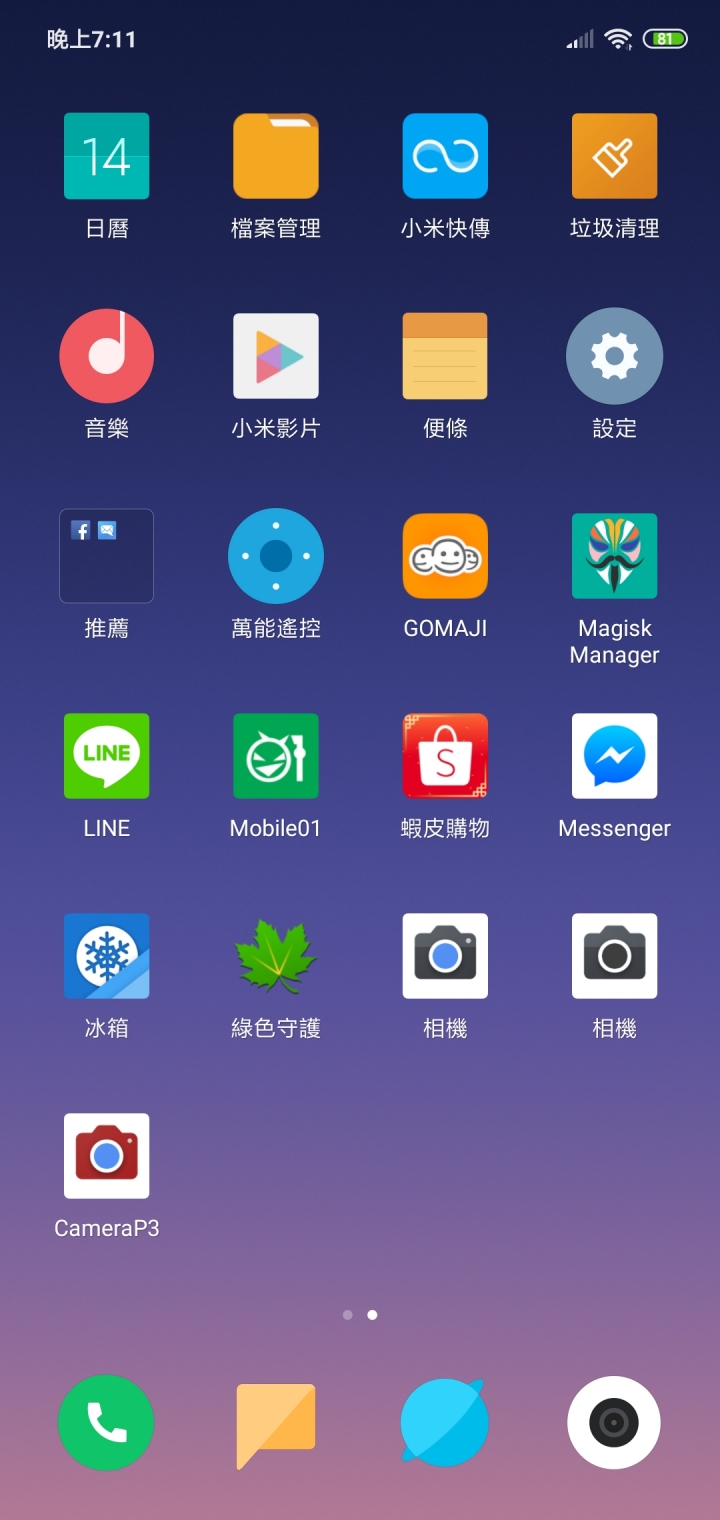Tap the green phone dialer icon
The height and width of the screenshot is (1520, 720).
pos(106,1423)
